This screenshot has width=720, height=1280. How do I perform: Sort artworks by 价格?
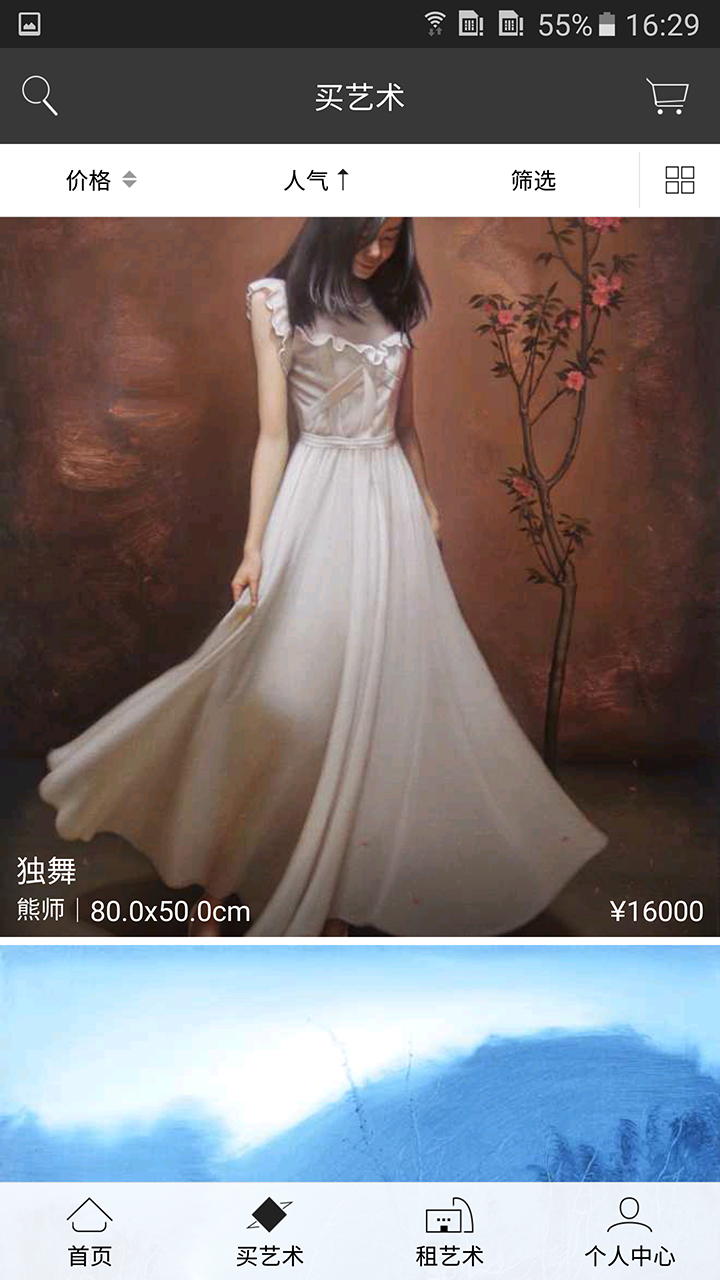tap(101, 180)
